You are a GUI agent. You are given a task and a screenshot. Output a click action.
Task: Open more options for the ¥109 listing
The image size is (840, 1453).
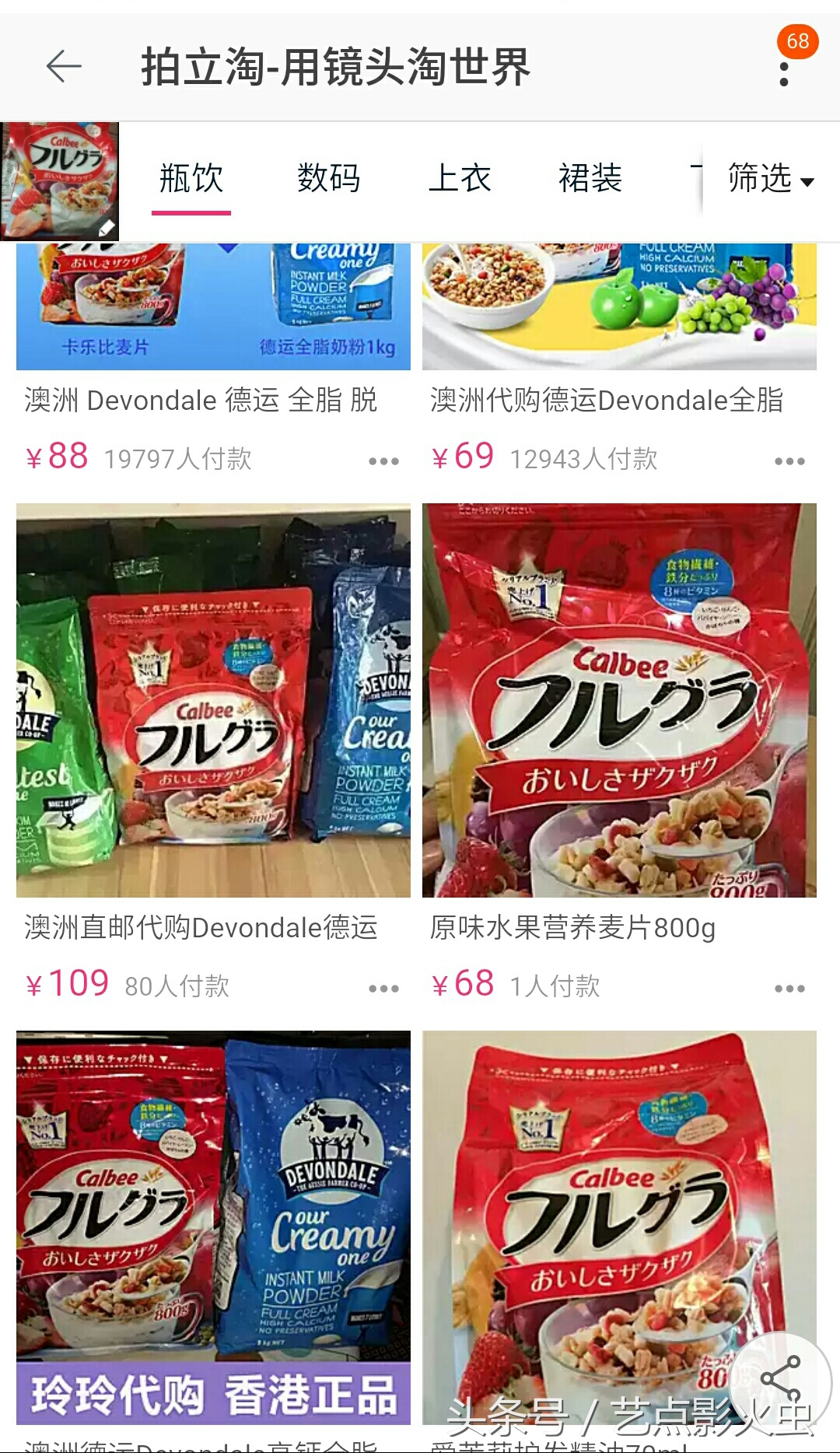coord(383,988)
